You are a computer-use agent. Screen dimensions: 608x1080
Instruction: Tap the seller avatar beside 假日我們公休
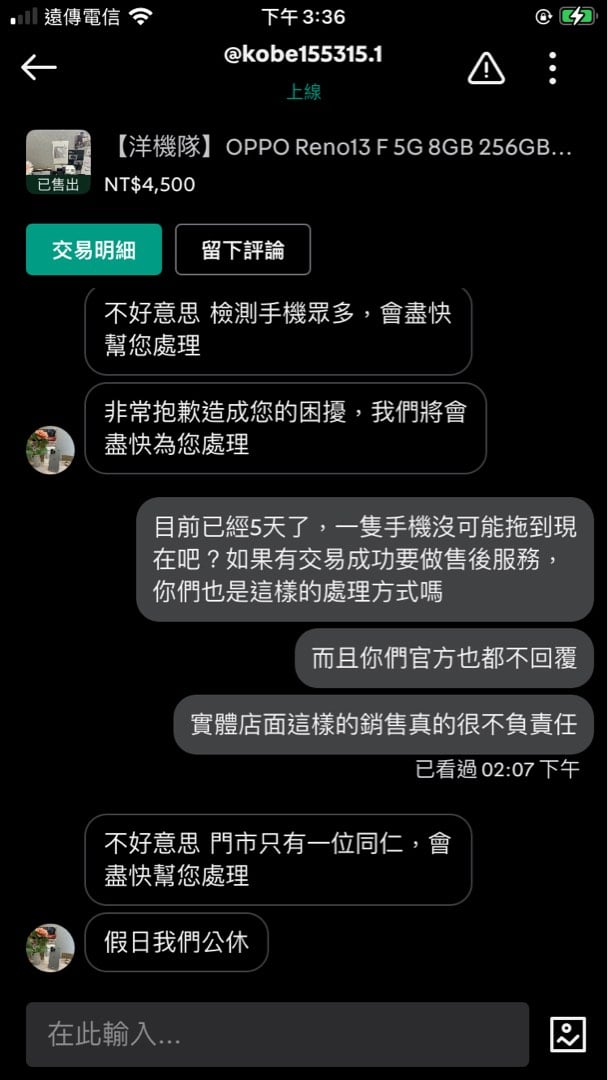pos(50,947)
